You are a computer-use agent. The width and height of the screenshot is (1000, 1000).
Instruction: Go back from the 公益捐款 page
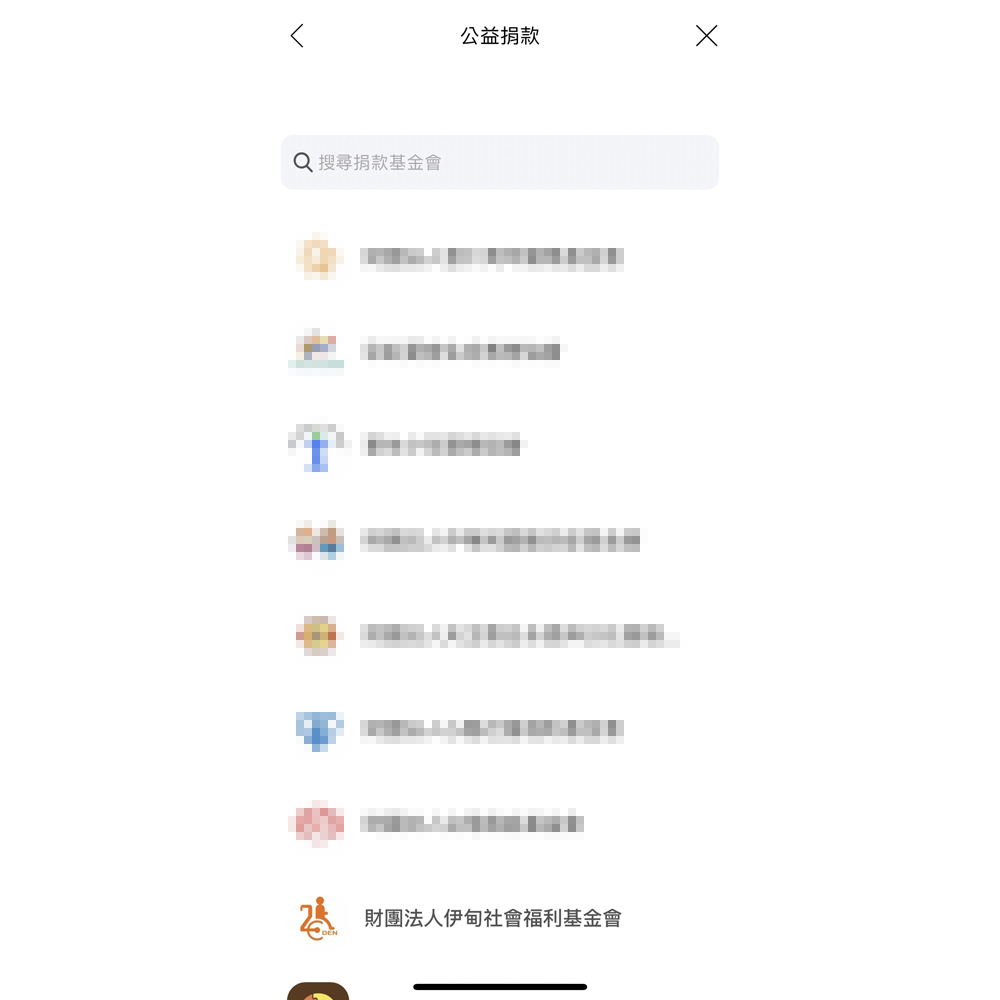(297, 36)
